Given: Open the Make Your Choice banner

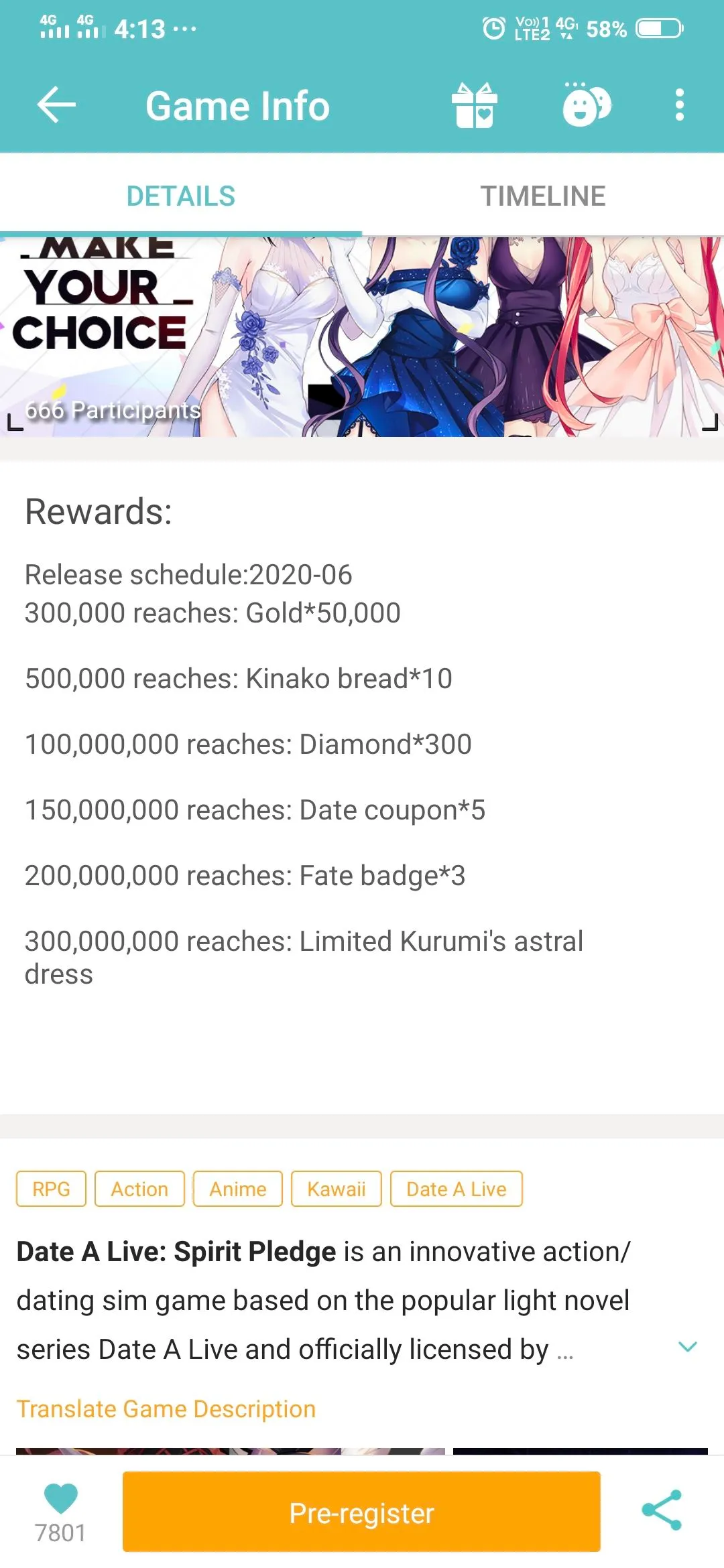Looking at the screenshot, I should coord(362,336).
